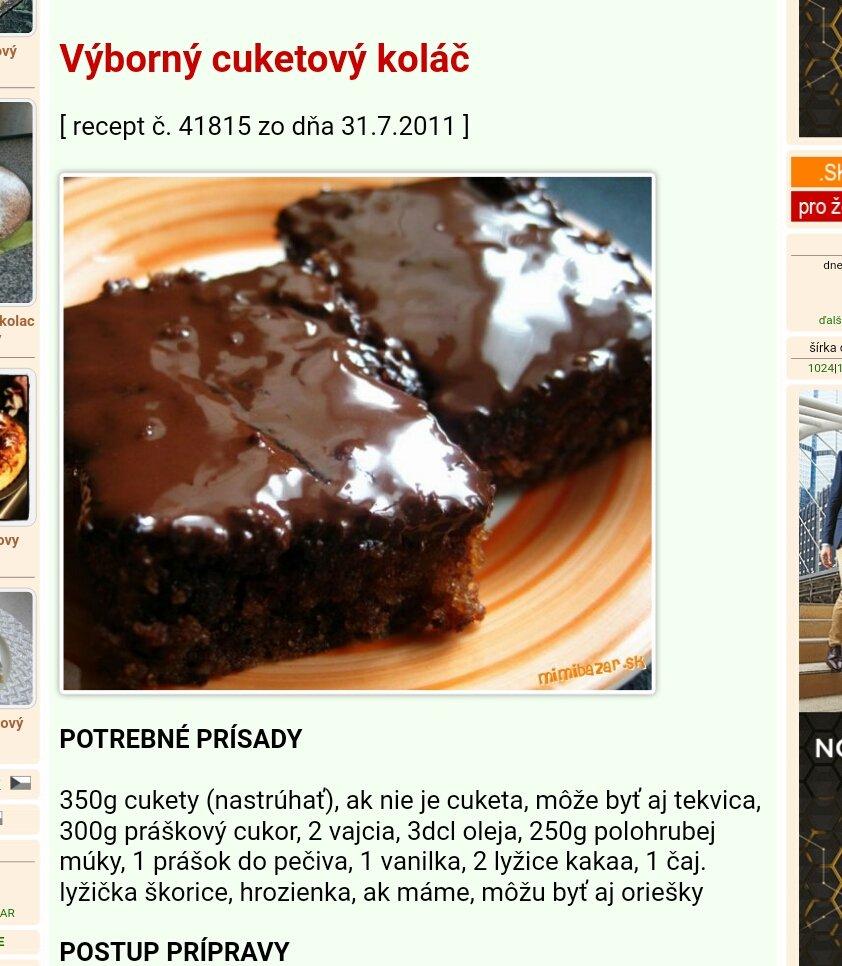Open the cuketový koláč recipe photo
The image size is (842, 966).
(x=357, y=433)
